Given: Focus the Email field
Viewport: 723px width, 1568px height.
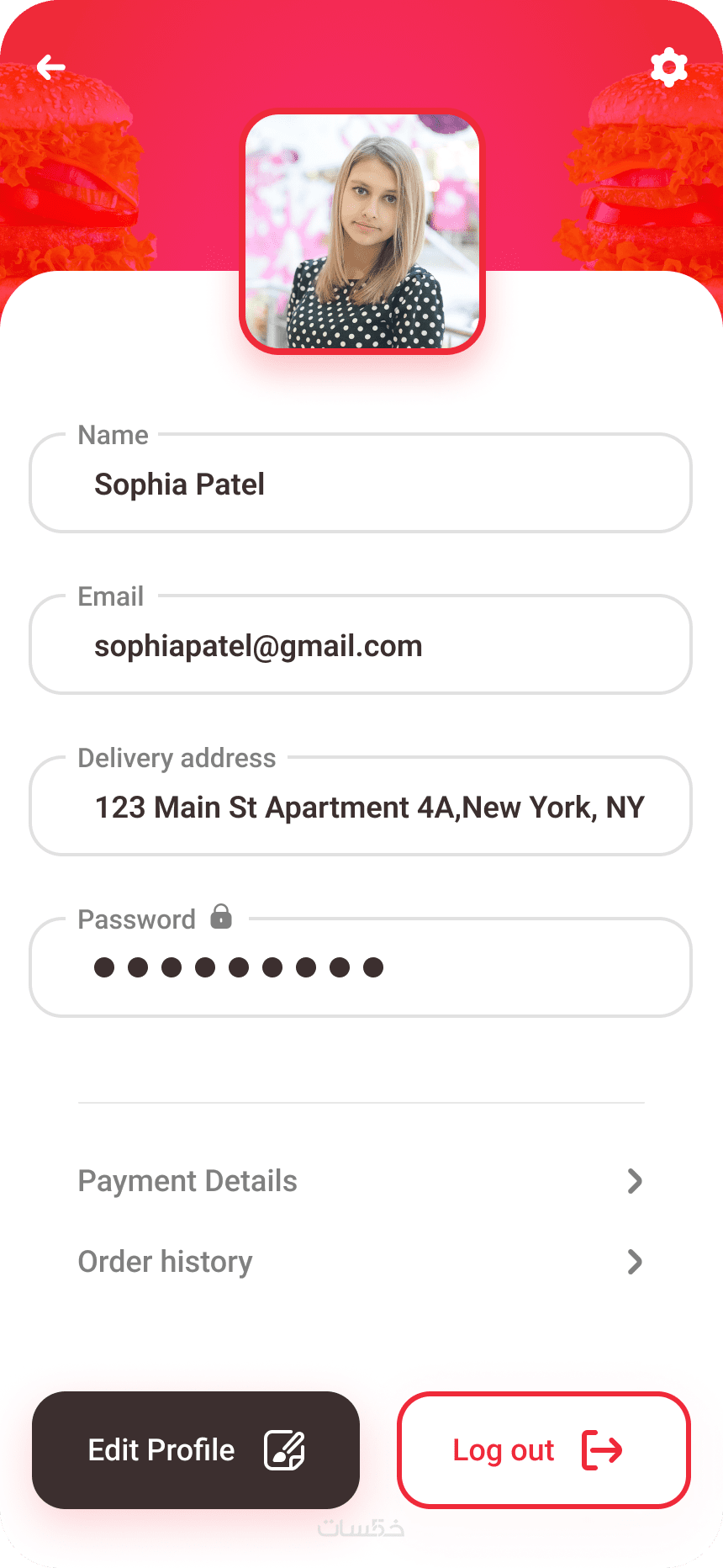Looking at the screenshot, I should 361,646.
